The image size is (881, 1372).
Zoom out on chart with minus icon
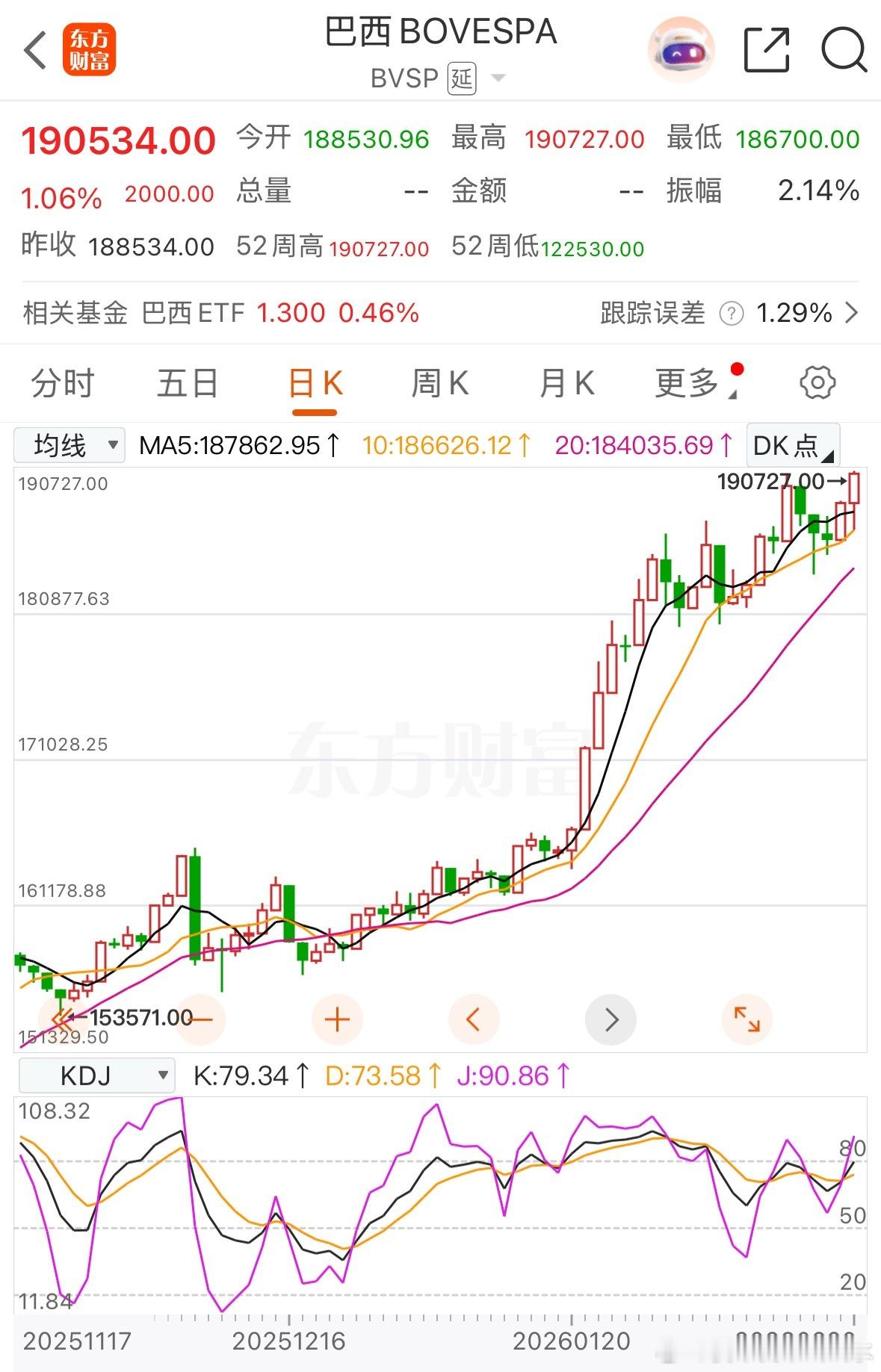(x=200, y=1018)
